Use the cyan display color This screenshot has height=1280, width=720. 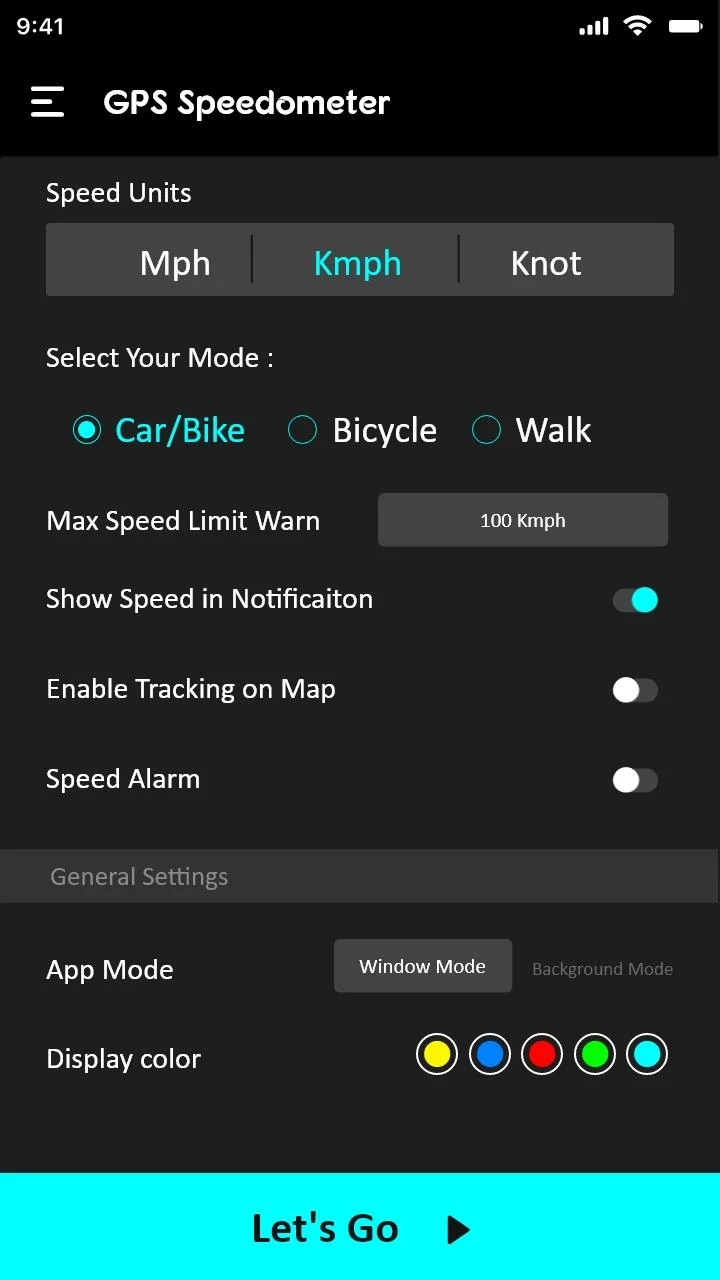click(647, 1054)
